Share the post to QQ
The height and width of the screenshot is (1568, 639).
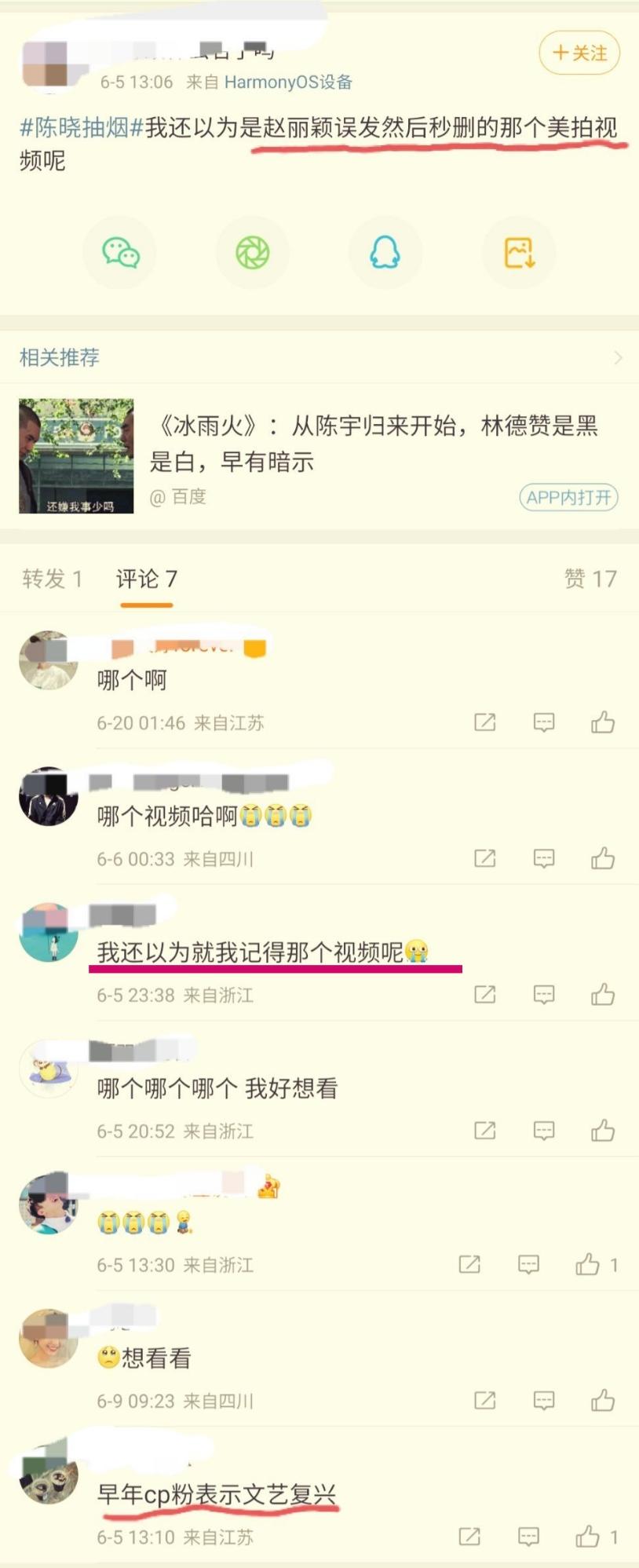(x=385, y=253)
